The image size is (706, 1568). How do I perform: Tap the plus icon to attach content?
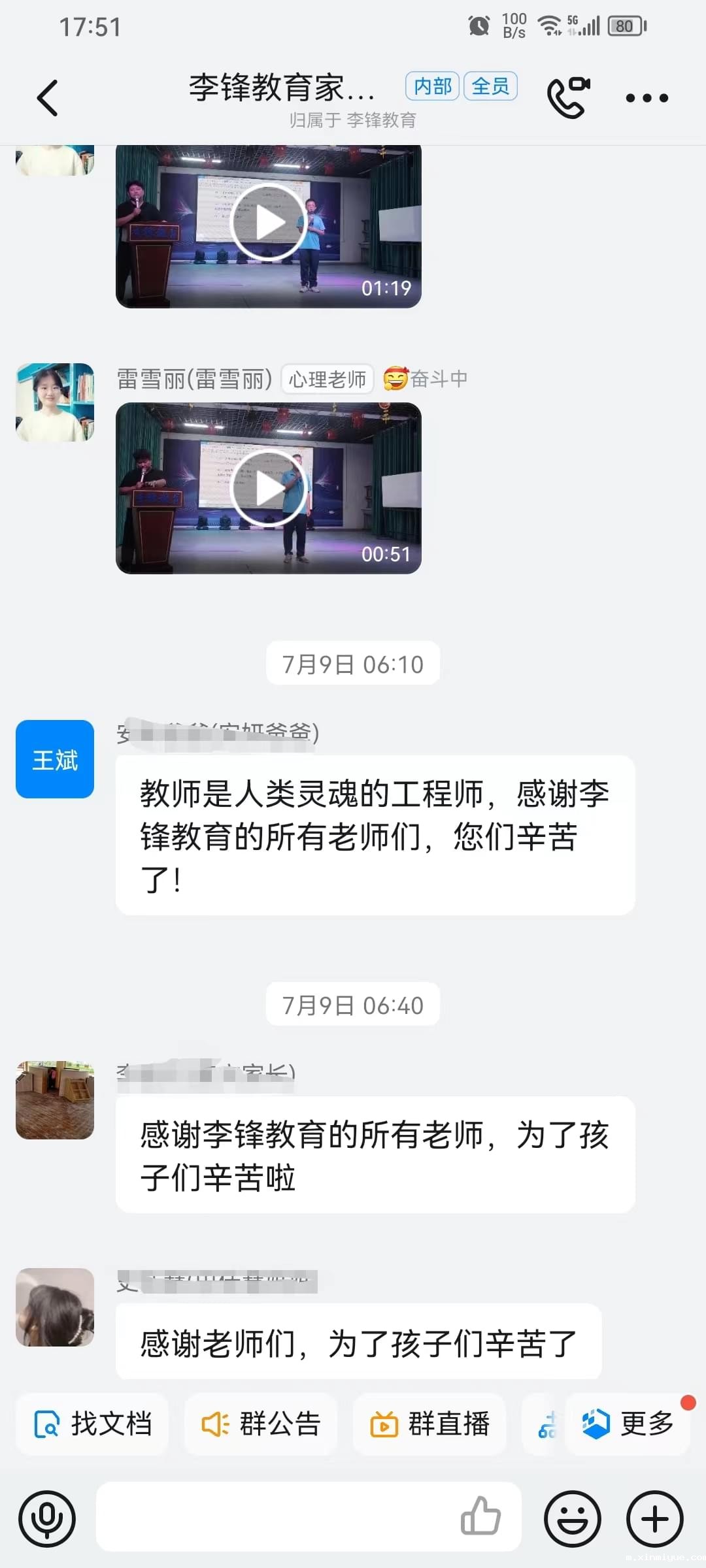pyautogui.click(x=653, y=1519)
